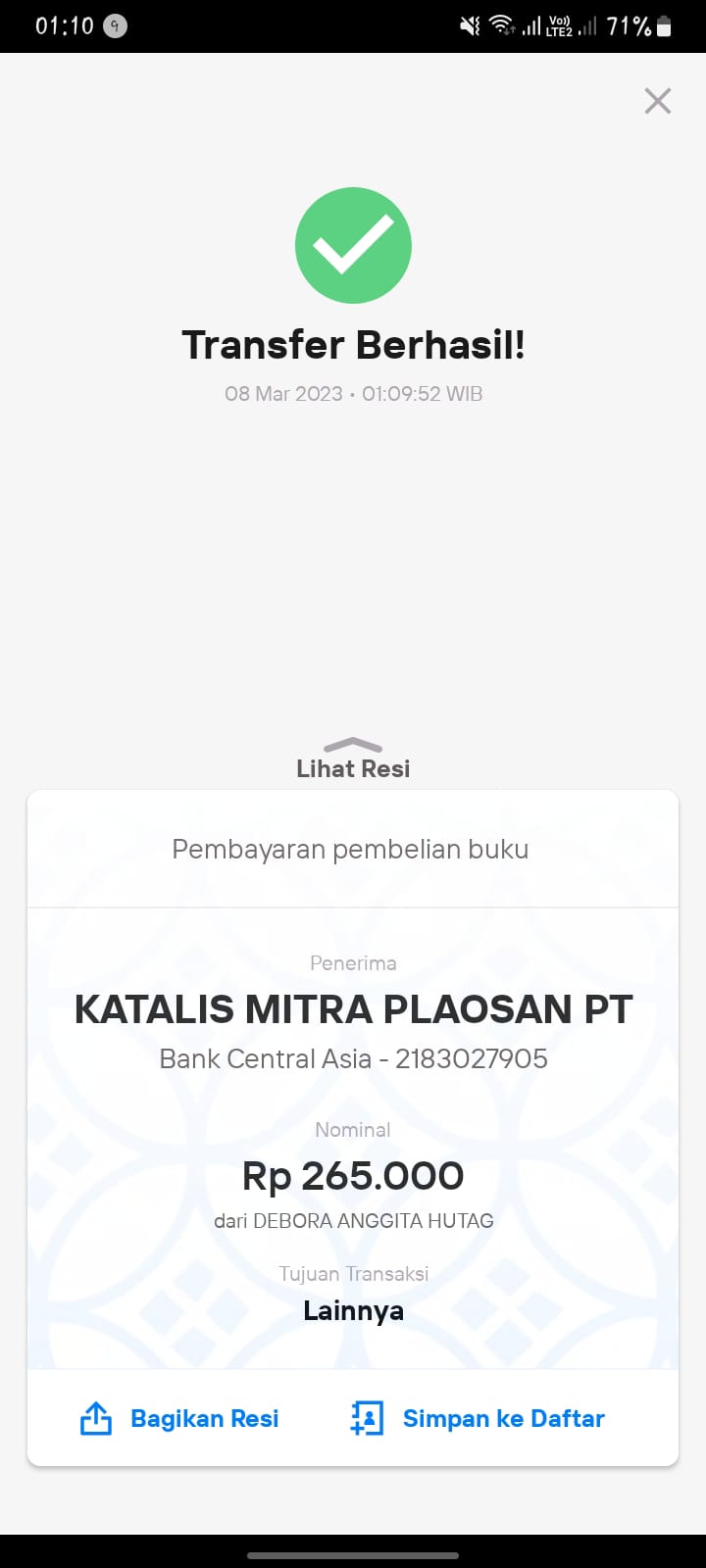Tap Simpan ke Daftar to save the recipient

(478, 1418)
